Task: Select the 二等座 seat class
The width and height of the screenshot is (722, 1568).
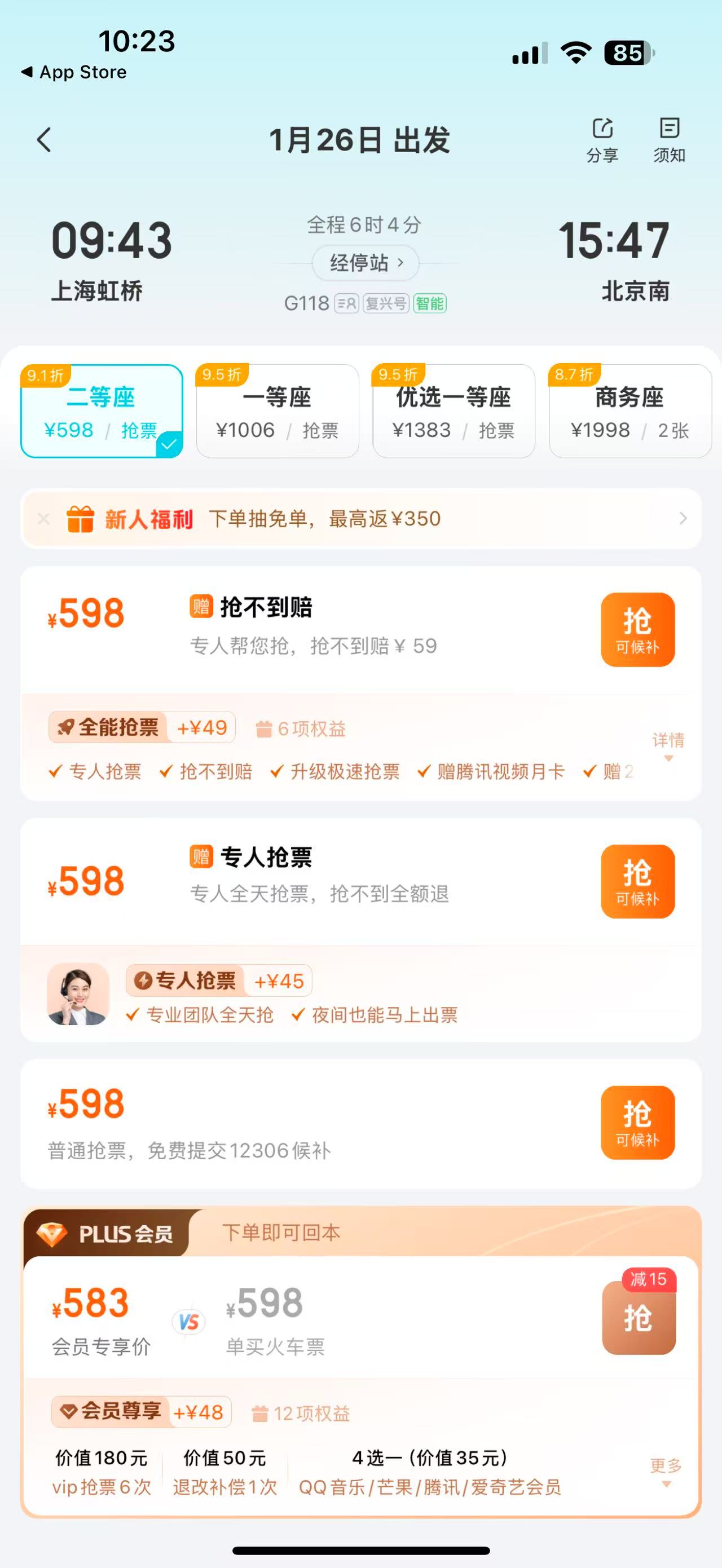Action: pos(102,412)
